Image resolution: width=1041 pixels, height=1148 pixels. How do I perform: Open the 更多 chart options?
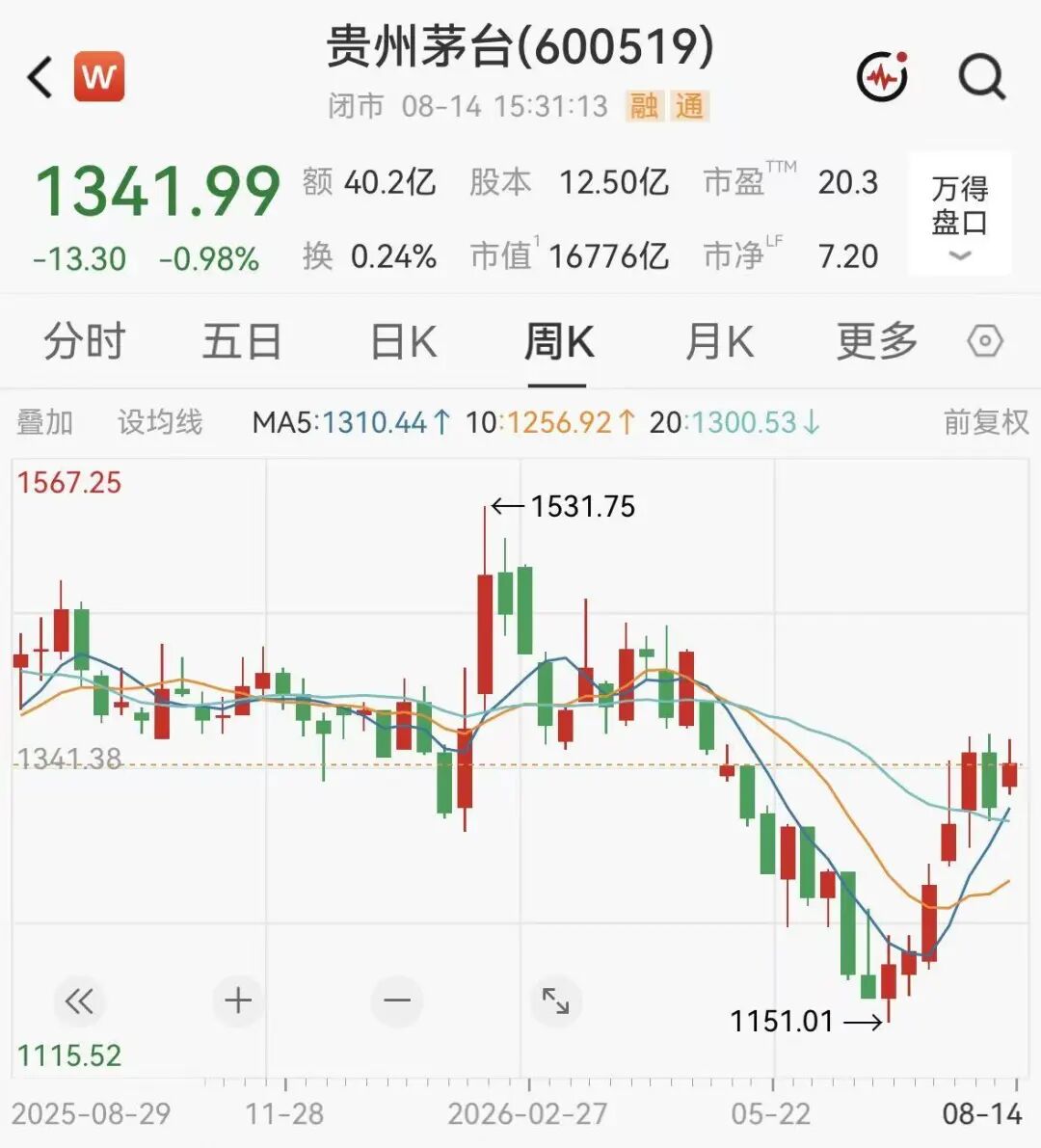(x=877, y=341)
